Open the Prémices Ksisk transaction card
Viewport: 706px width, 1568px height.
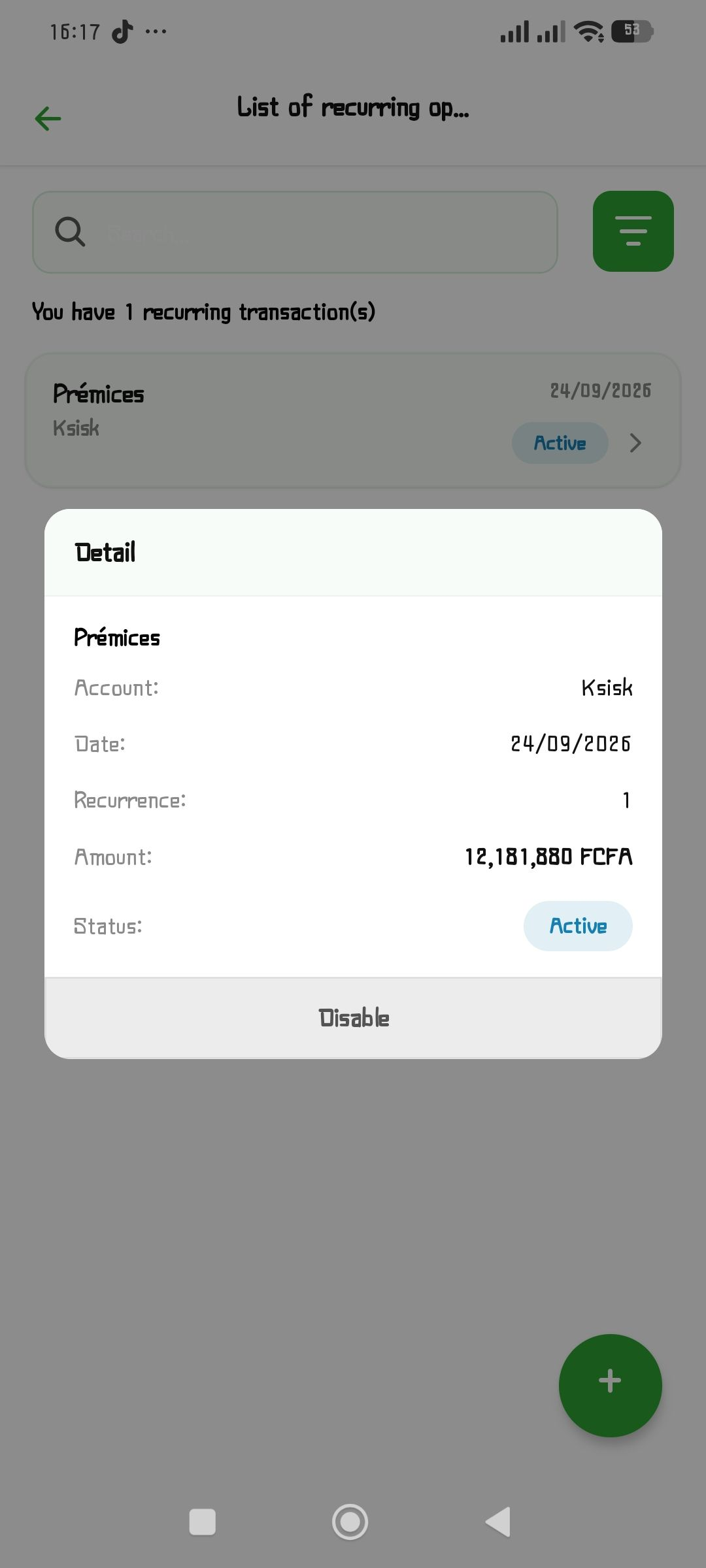pos(353,420)
